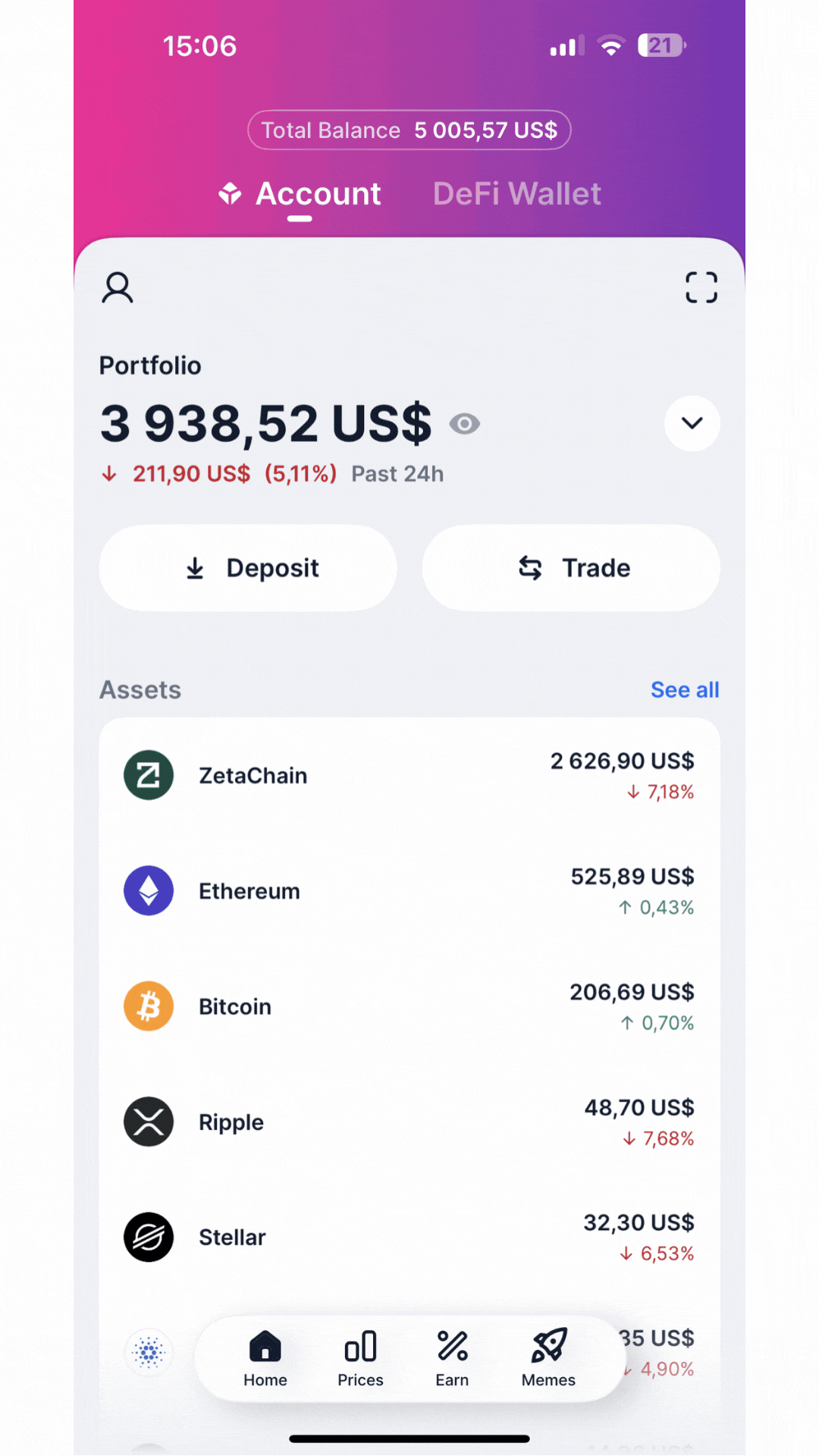Select the Ripple asset row
Viewport: 819px width, 1456px height.
coord(409,1122)
